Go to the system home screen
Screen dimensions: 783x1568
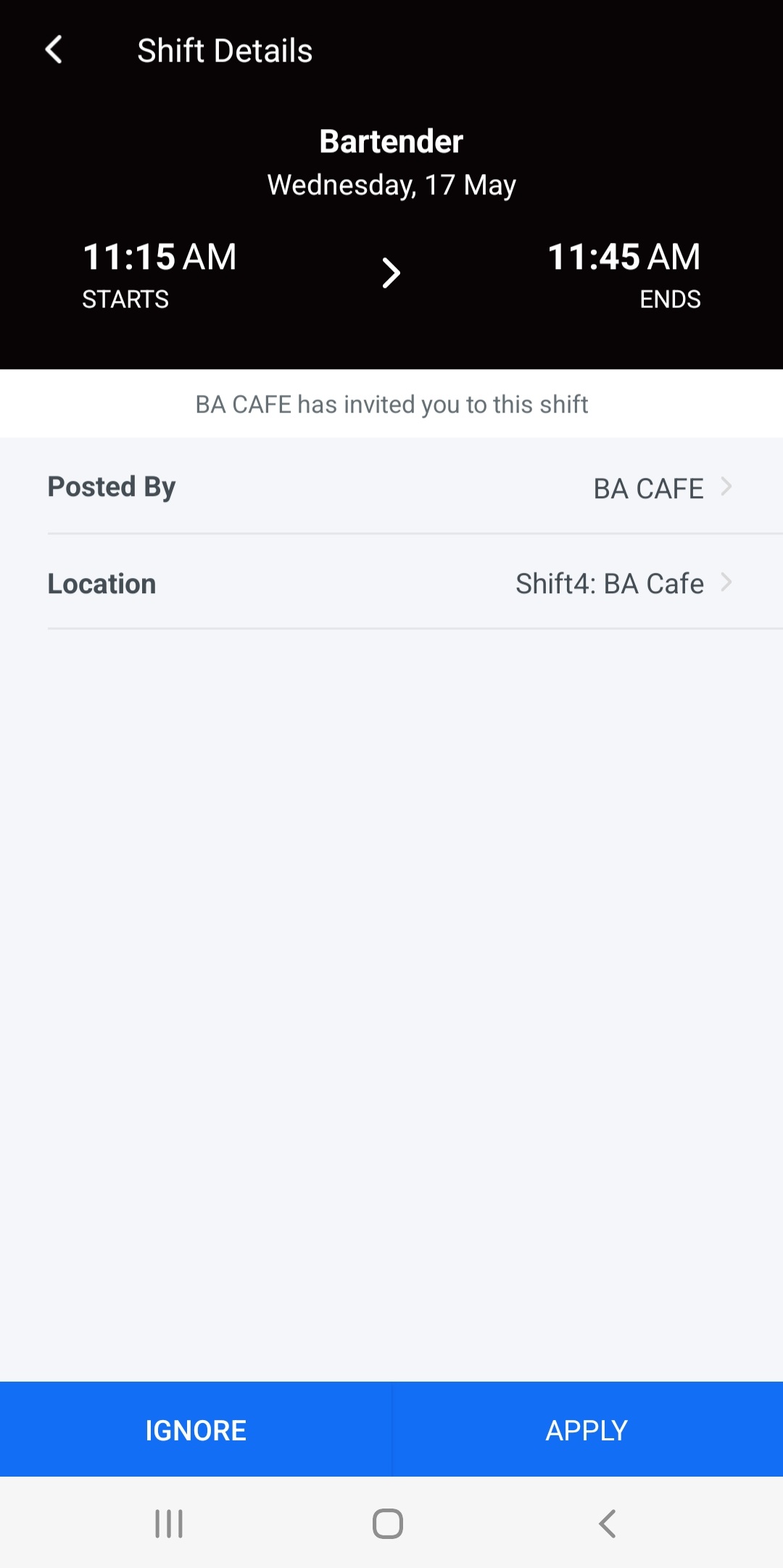click(388, 1523)
